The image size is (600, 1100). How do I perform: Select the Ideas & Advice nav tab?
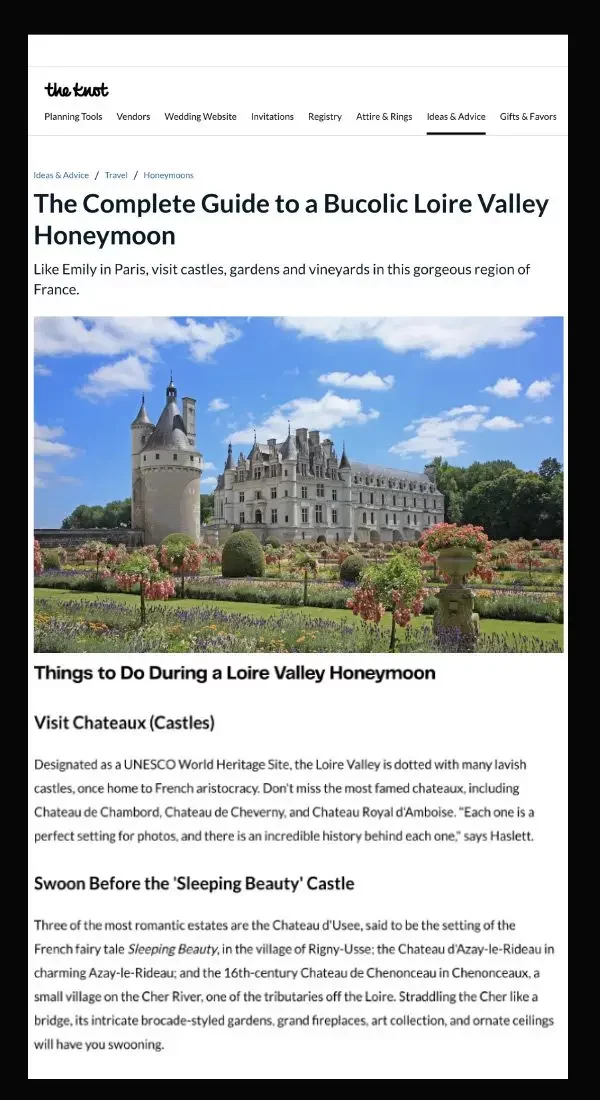click(x=456, y=117)
